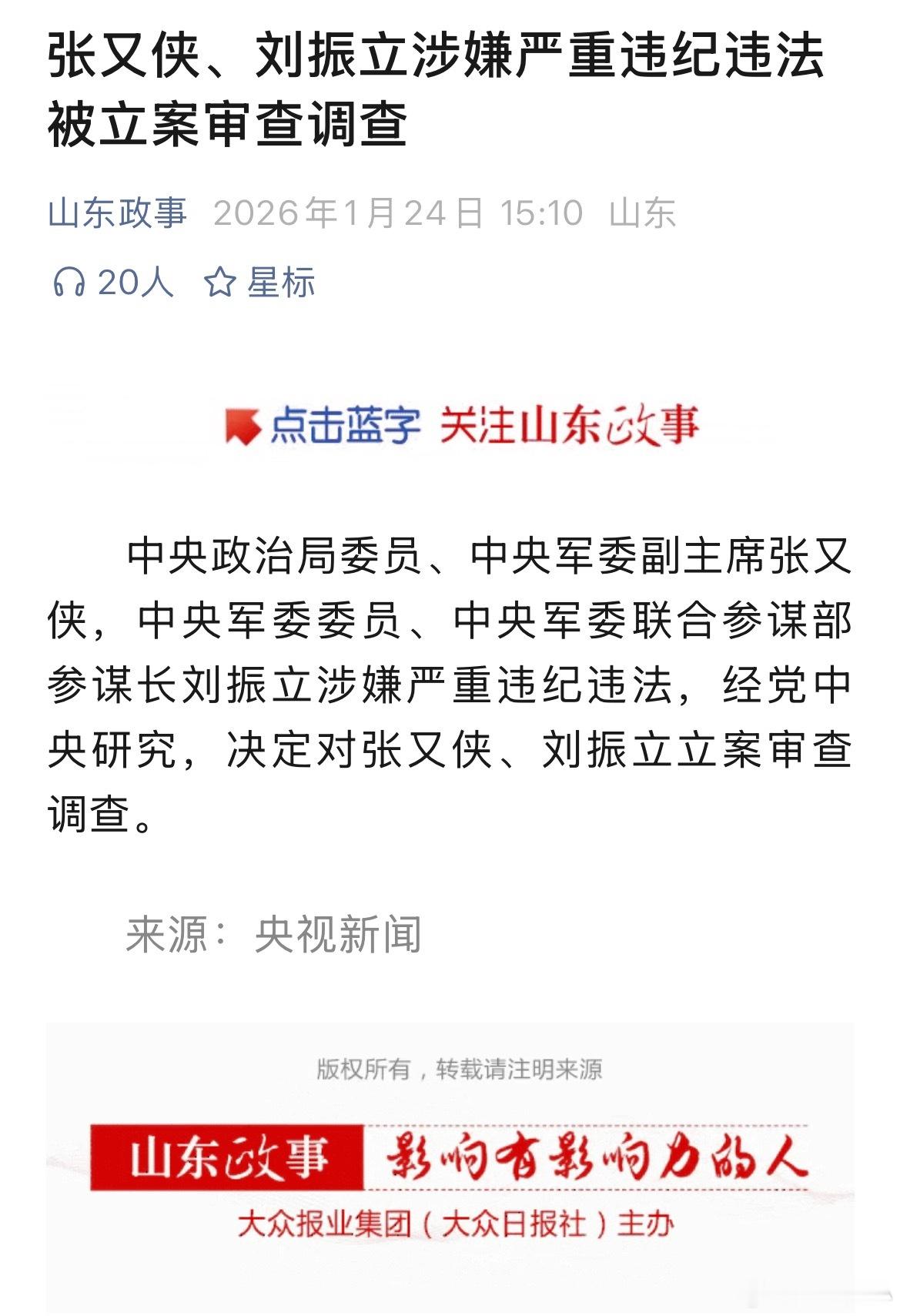Enable starring via the ☆ 星标 control
The height and width of the screenshot is (1316, 900).
click(262, 282)
